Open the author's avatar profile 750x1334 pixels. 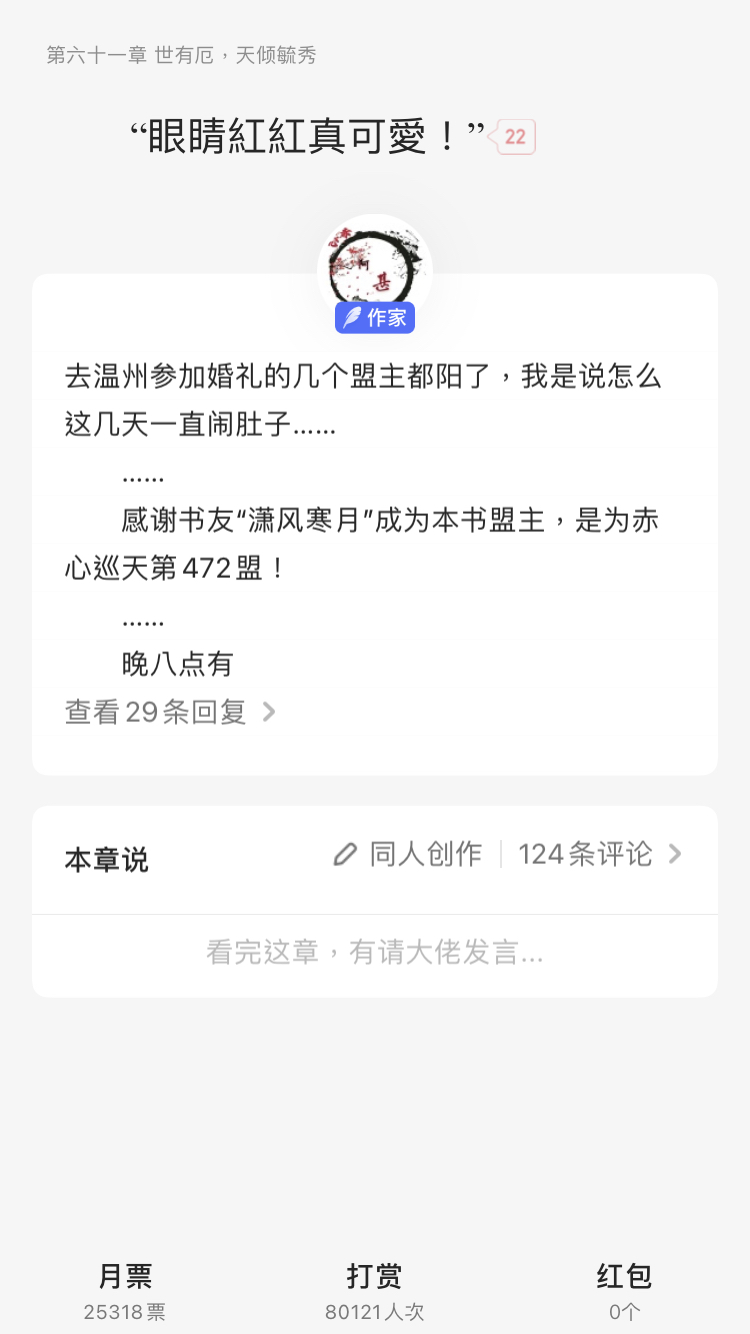click(x=375, y=265)
